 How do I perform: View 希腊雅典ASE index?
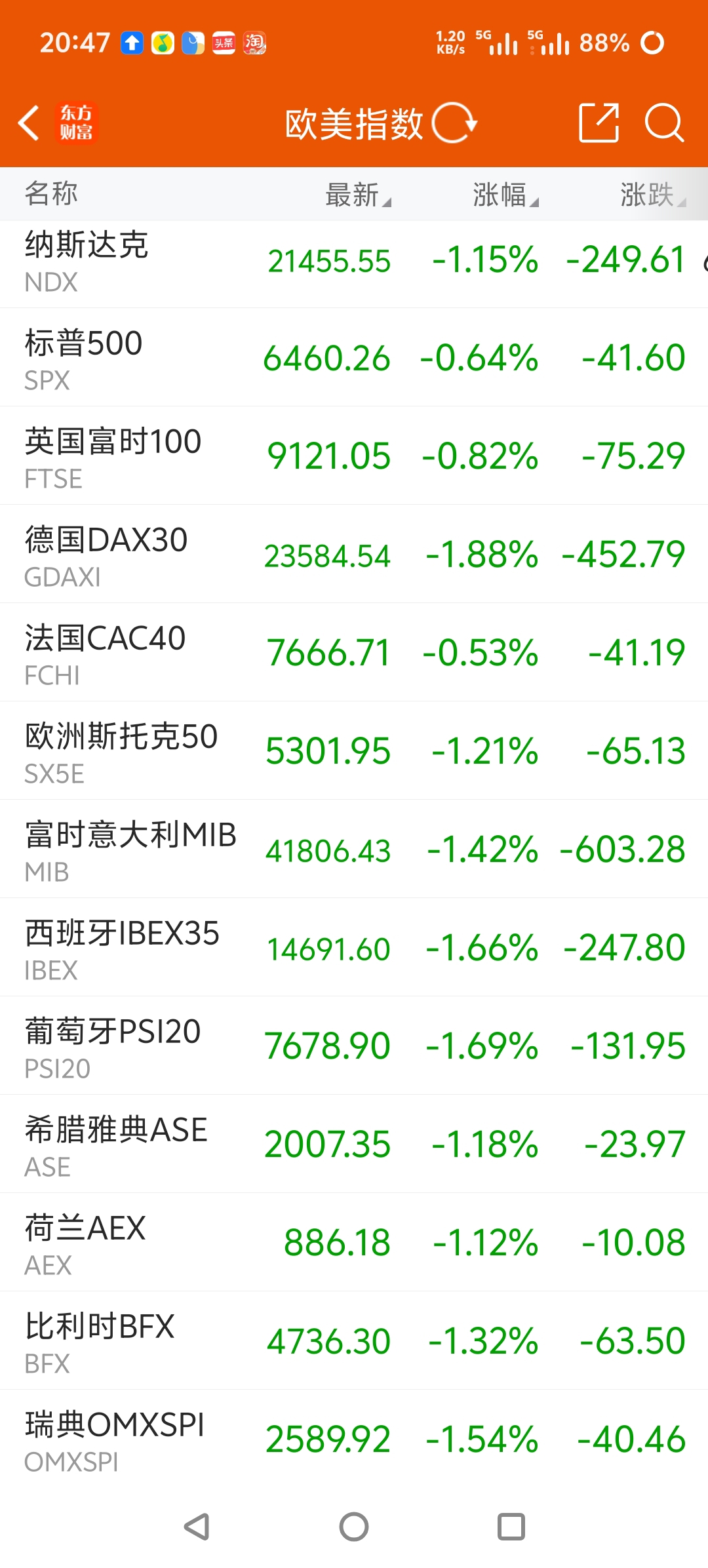click(x=354, y=1144)
